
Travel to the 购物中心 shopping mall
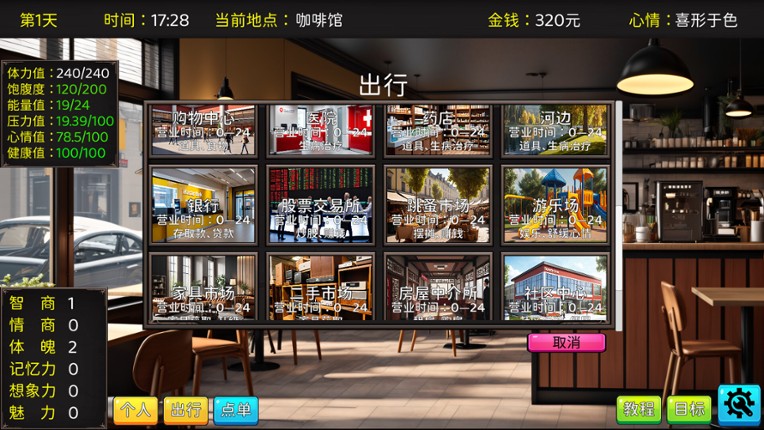203,131
